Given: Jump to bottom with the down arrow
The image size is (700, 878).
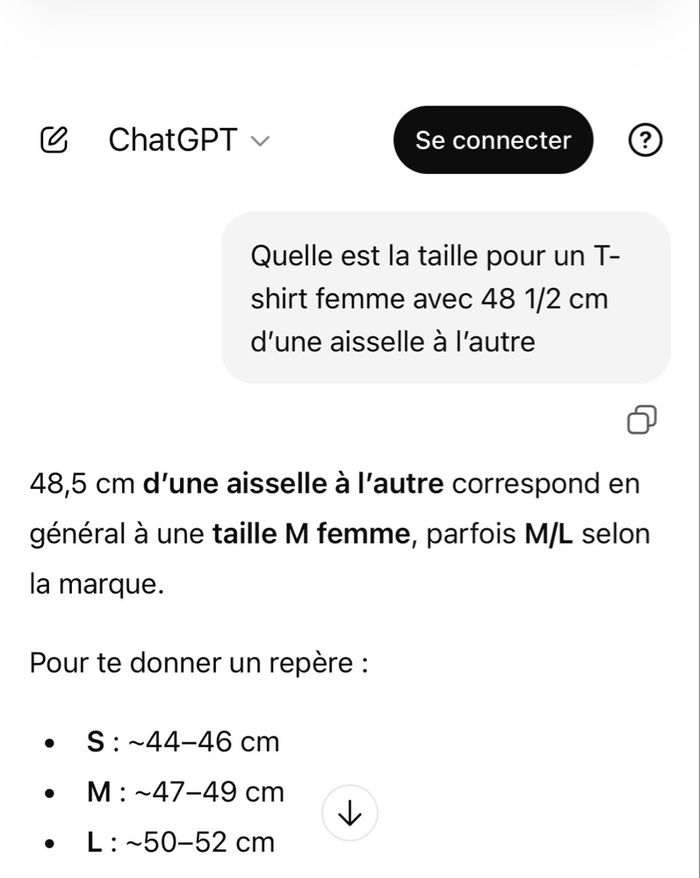Looking at the screenshot, I should [x=350, y=814].
